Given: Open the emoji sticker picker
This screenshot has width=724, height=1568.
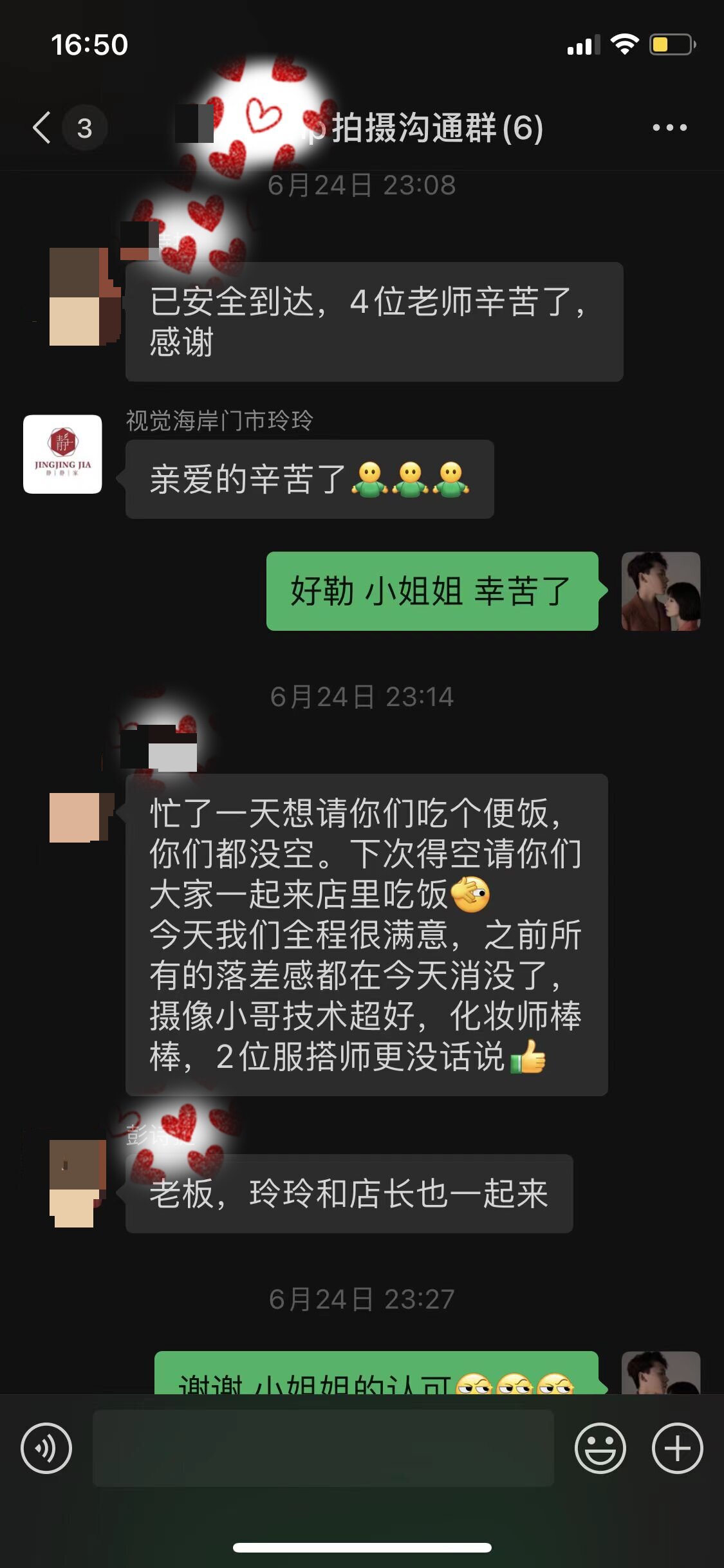Looking at the screenshot, I should click(600, 1448).
